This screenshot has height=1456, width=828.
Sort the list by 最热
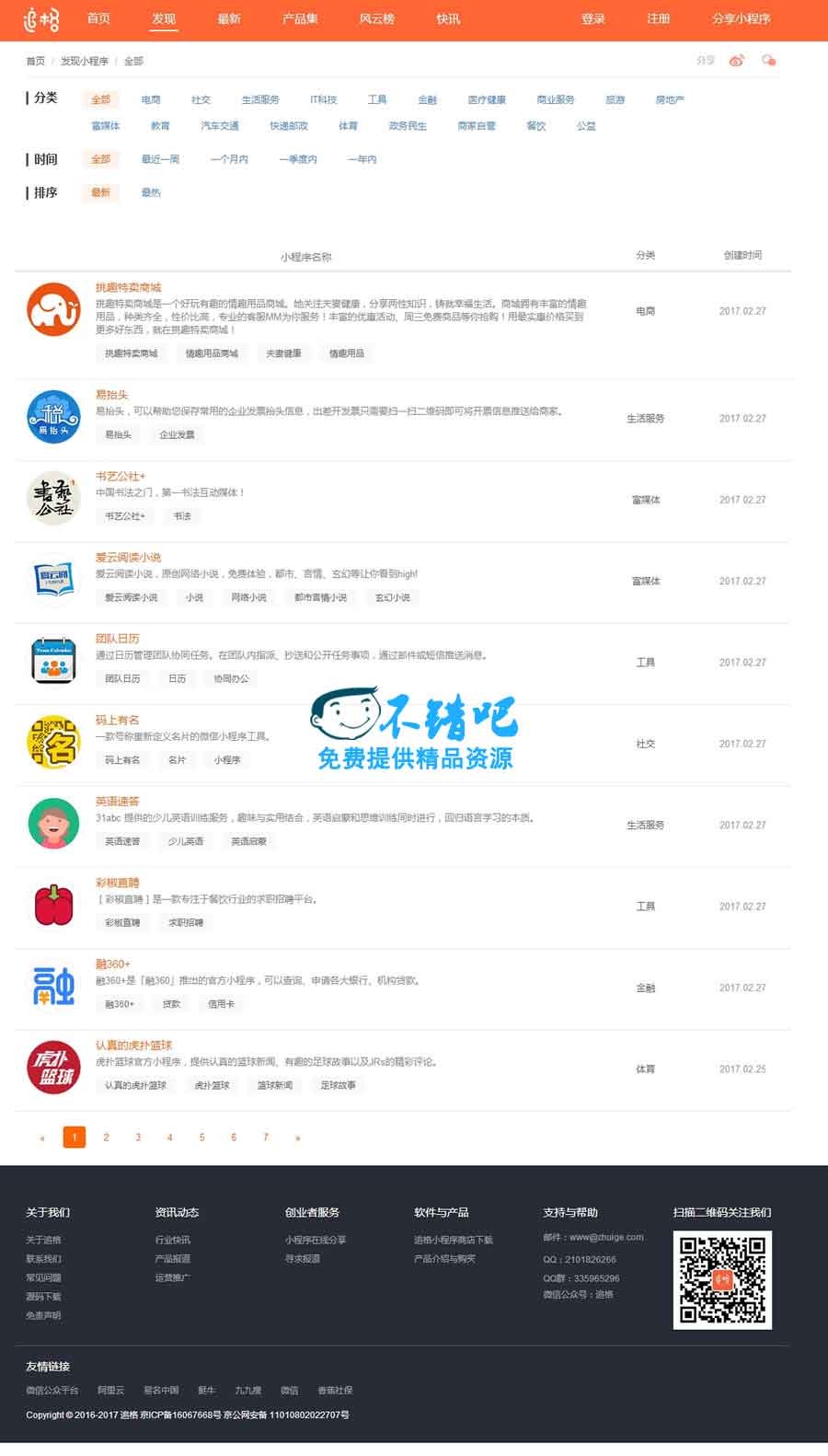[x=151, y=192]
